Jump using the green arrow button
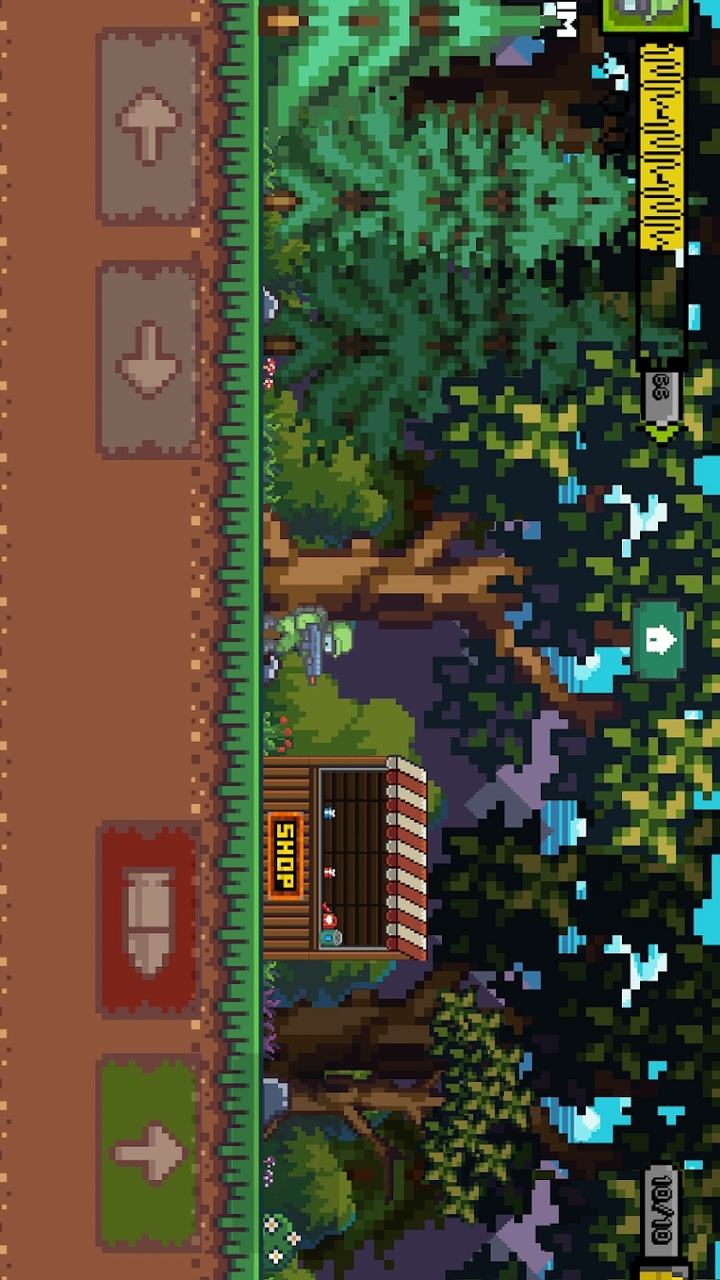720x1280 pixels. (x=148, y=1152)
